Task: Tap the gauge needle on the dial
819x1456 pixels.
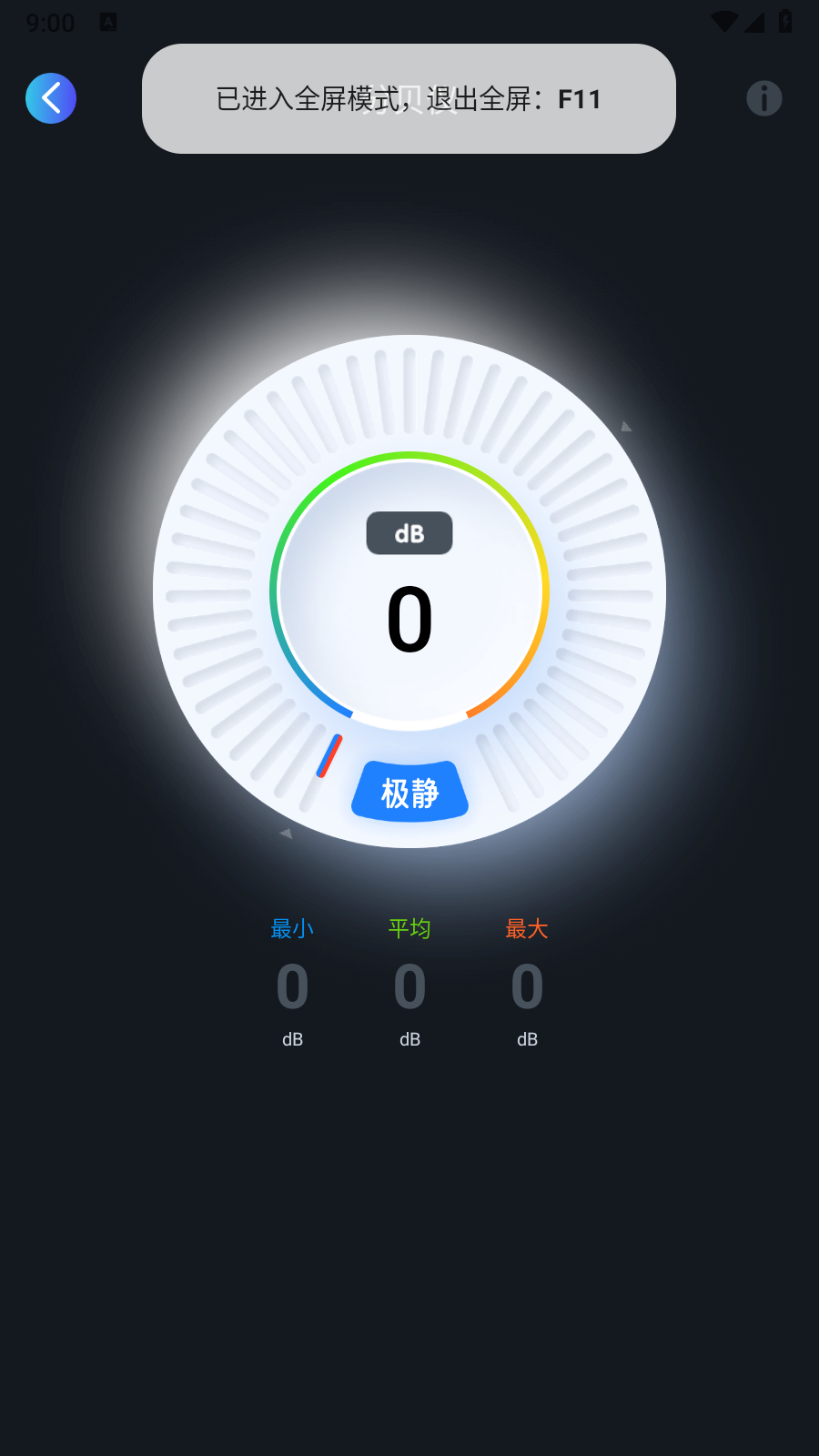Action: tap(329, 756)
